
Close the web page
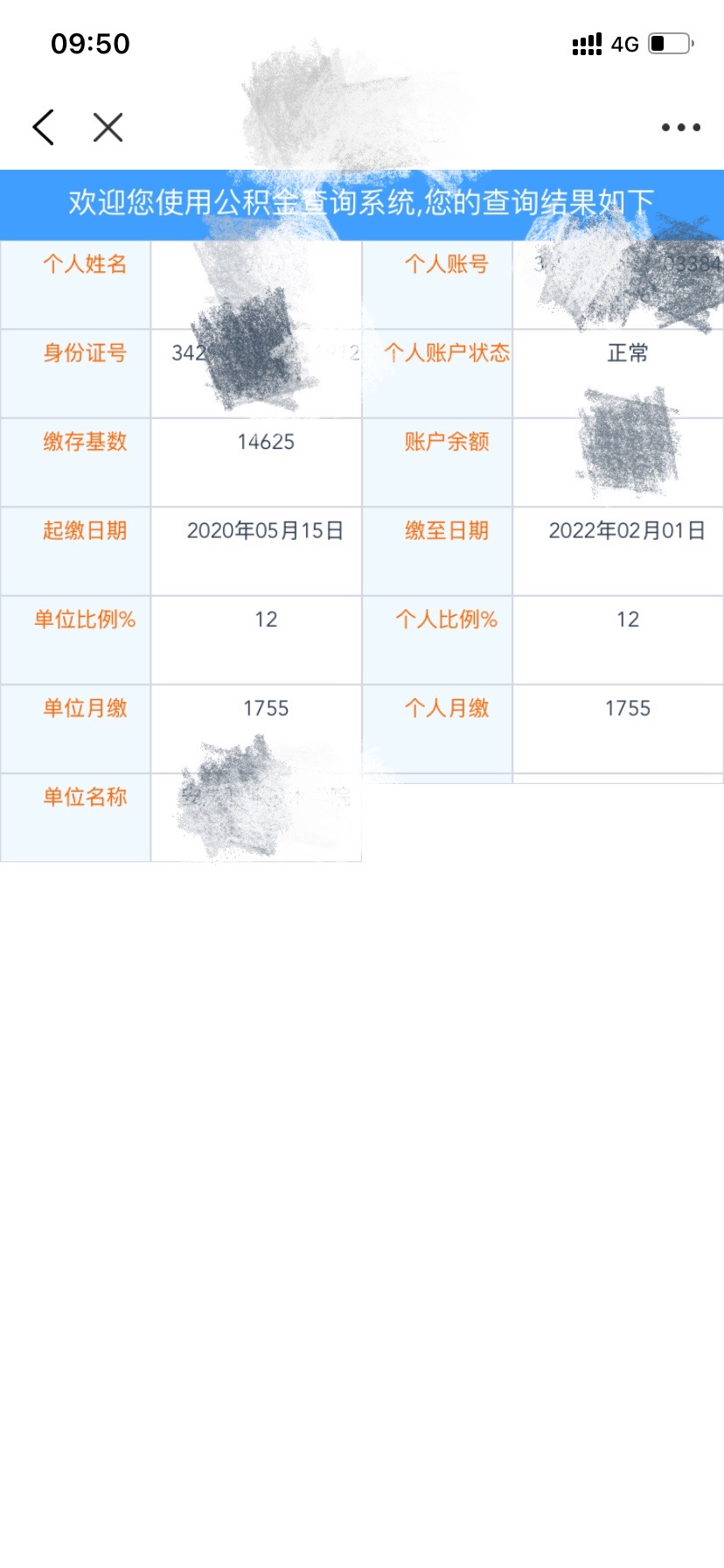click(x=108, y=128)
